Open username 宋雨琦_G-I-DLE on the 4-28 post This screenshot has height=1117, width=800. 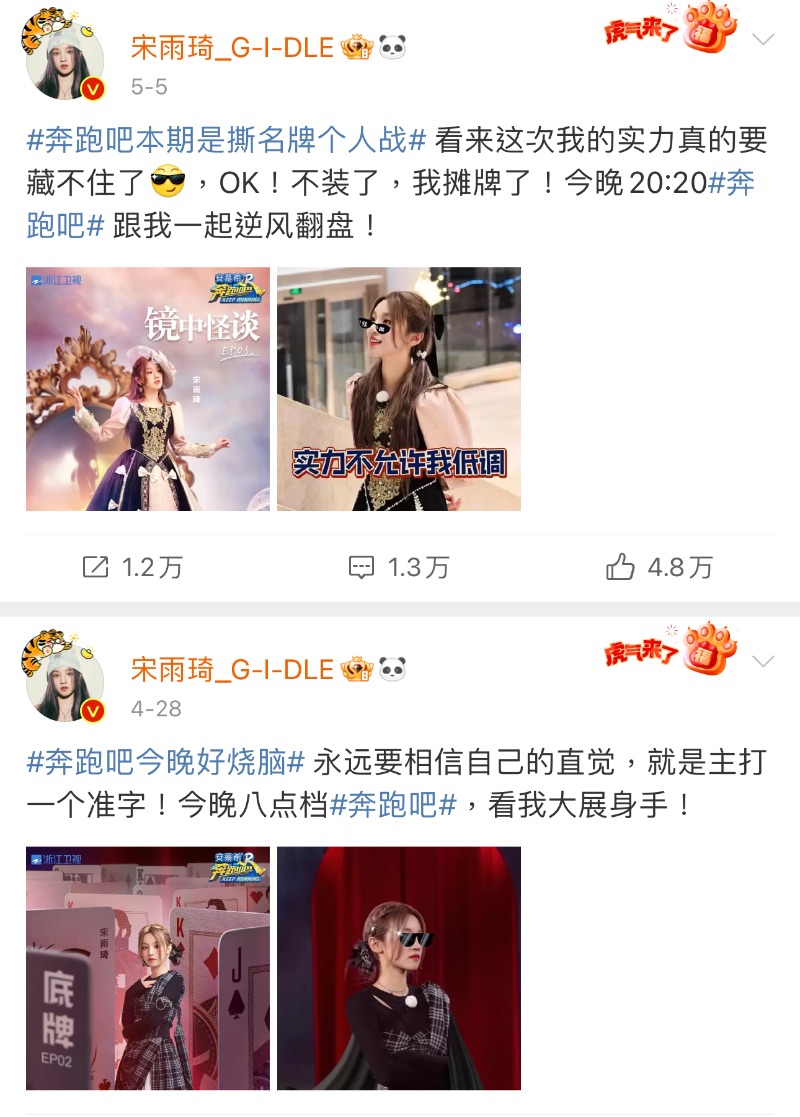[x=232, y=669]
